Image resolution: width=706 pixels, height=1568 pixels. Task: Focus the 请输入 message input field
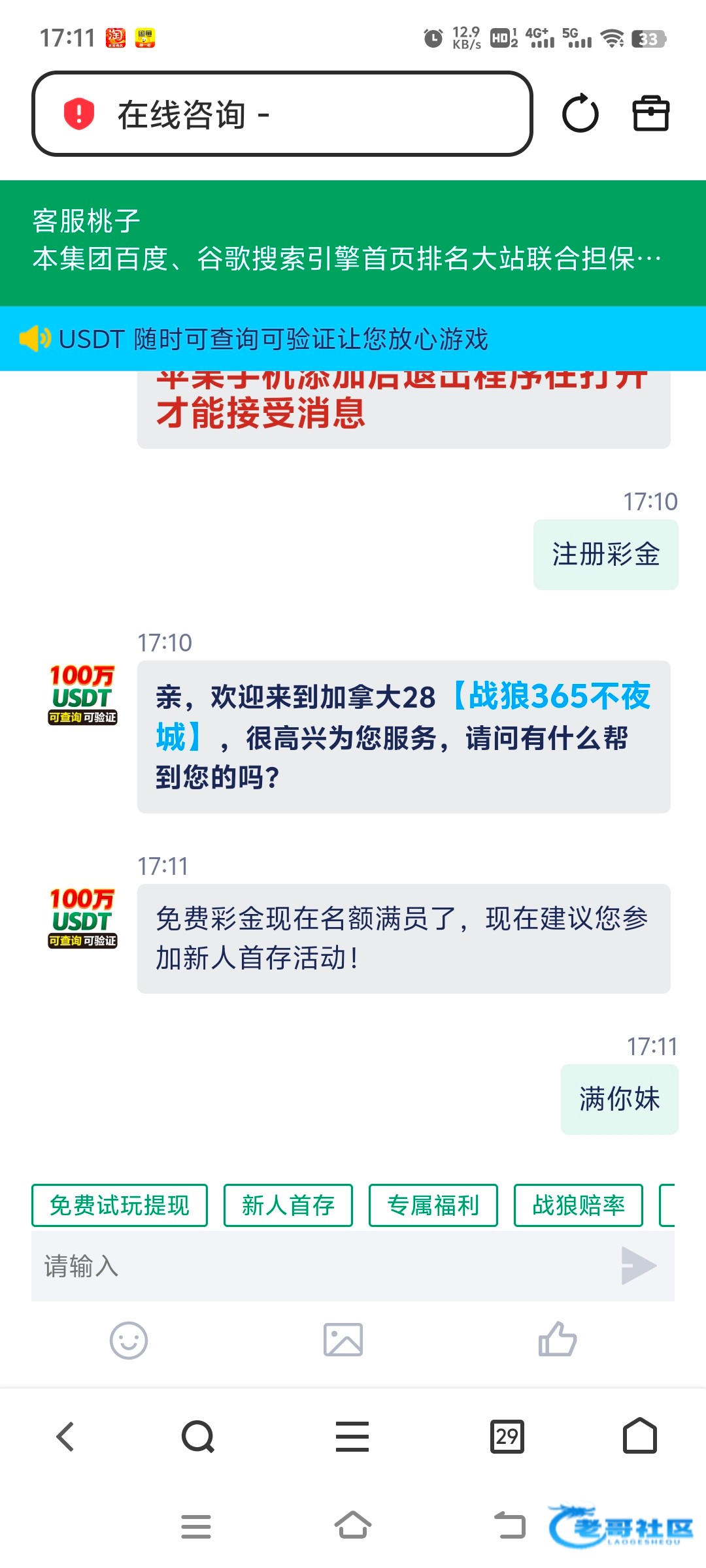[x=320, y=1266]
